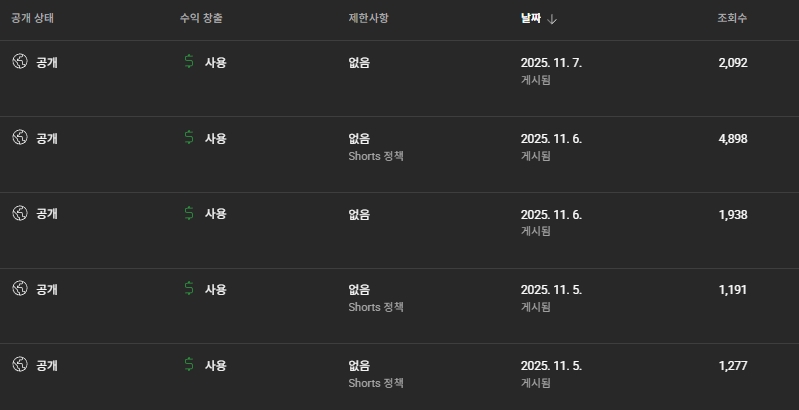Open the video row with 1,191 views

[x=732, y=290]
